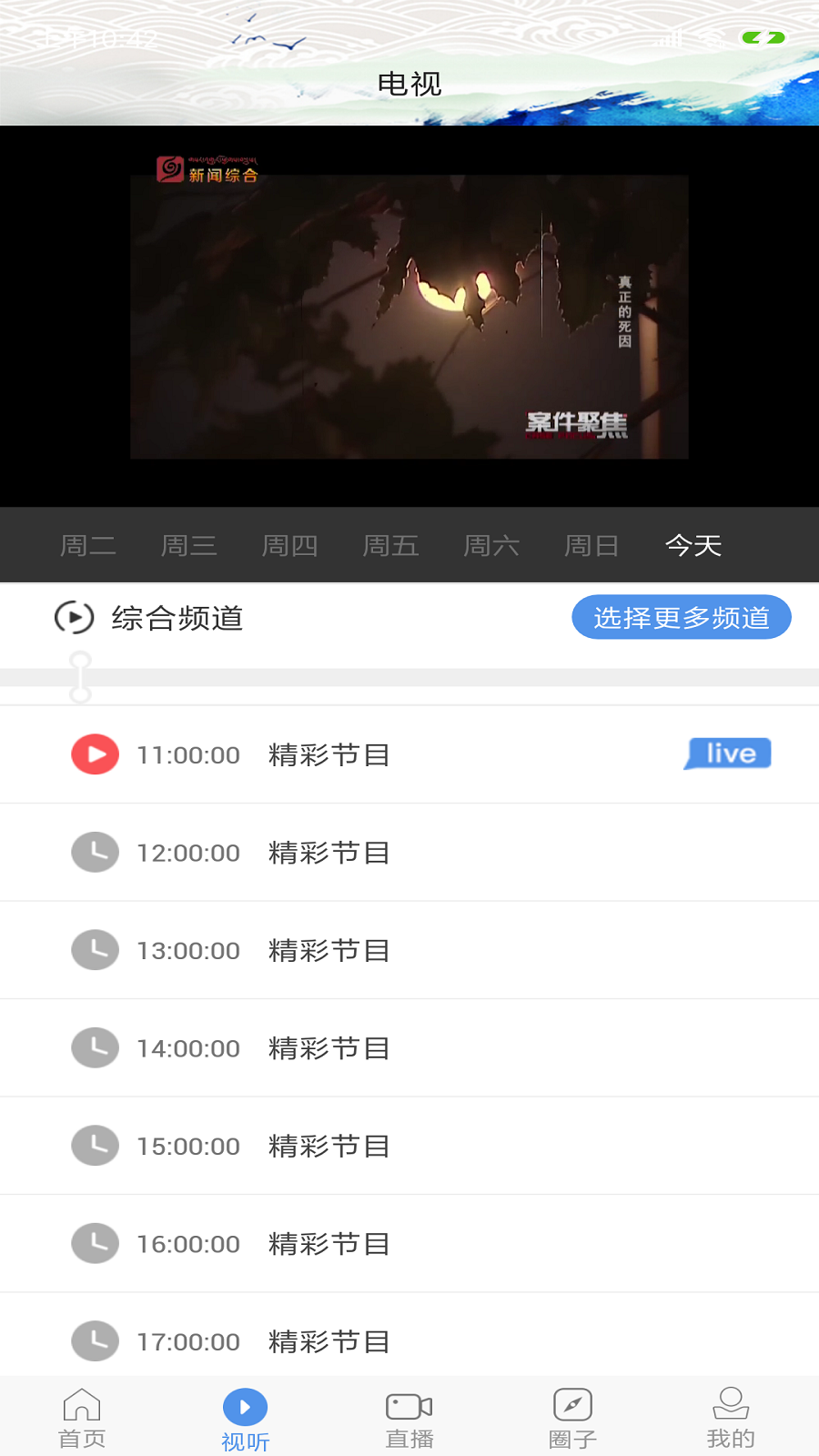Tap the live TV video player
The width and height of the screenshot is (819, 1456).
tap(409, 316)
